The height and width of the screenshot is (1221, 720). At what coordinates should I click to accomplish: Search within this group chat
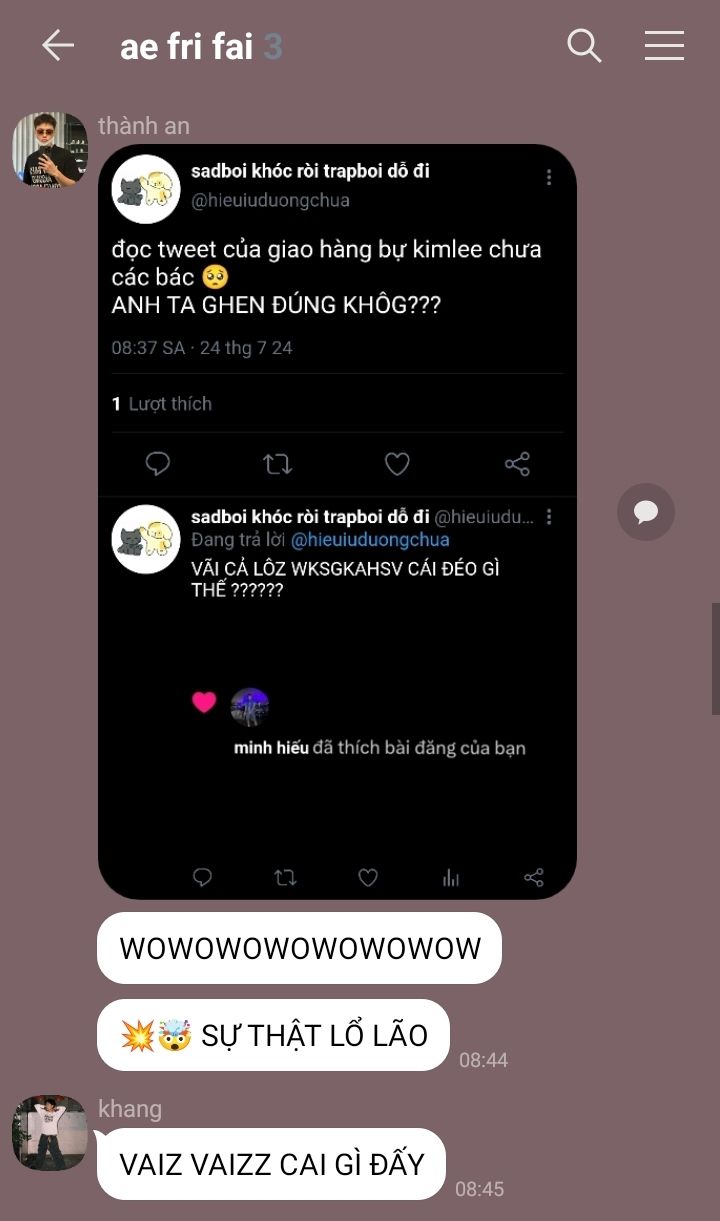tap(584, 46)
